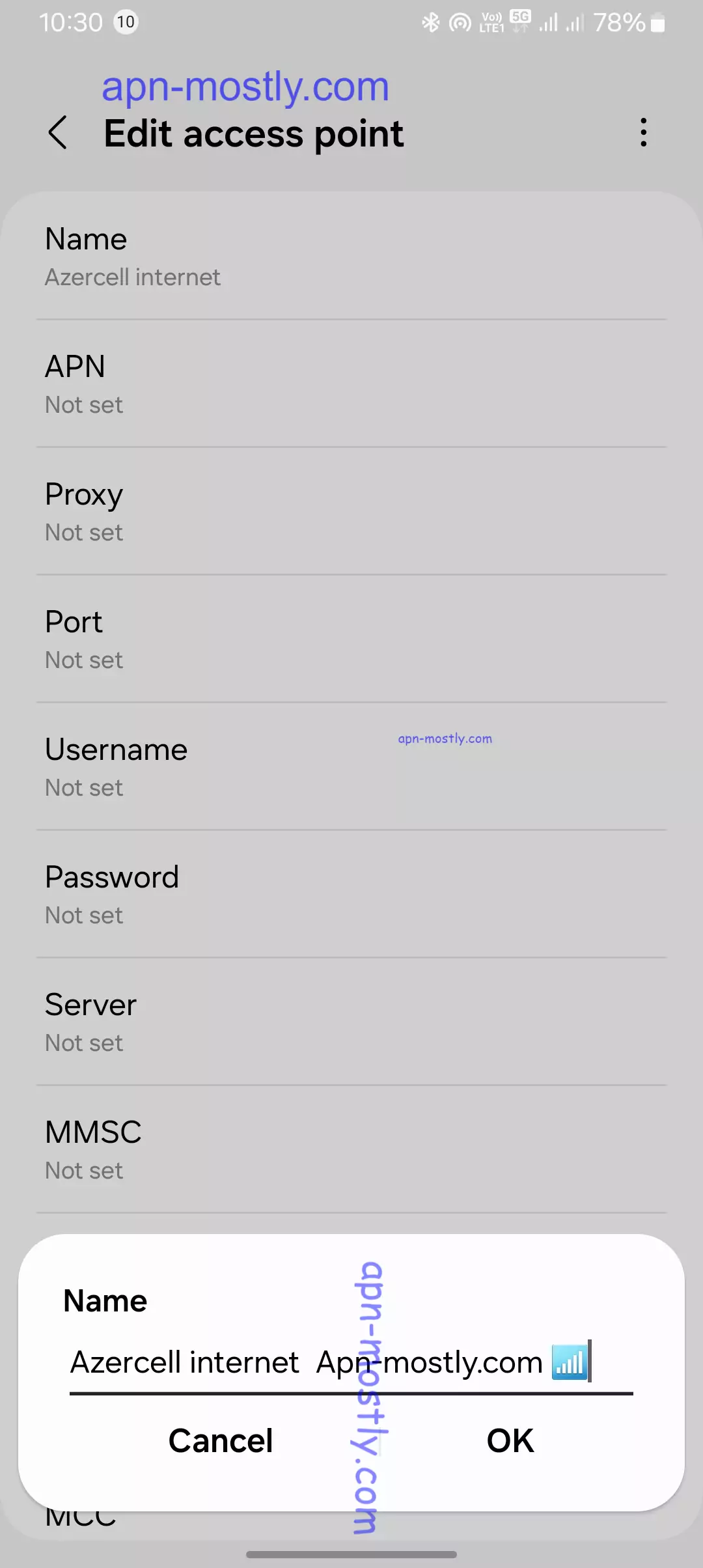Image resolution: width=703 pixels, height=1568 pixels.
Task: Tap the notification count badge showing 10
Action: [x=126, y=21]
